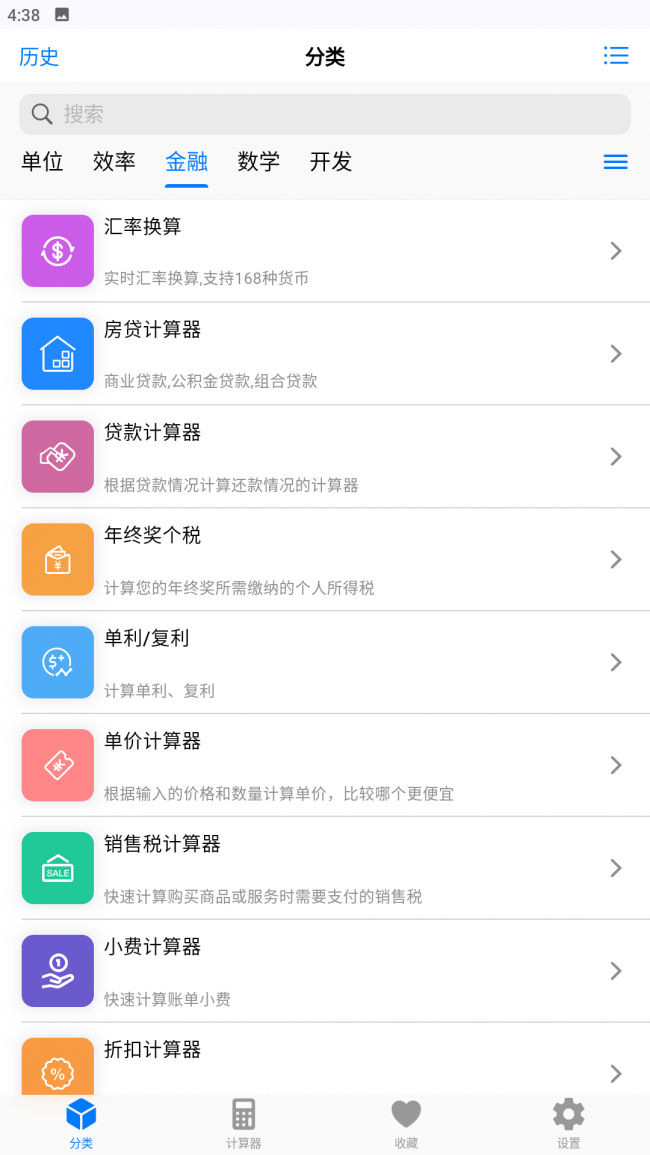The width and height of the screenshot is (650, 1155).
Task: Switch to the 效率 tab
Action: click(114, 162)
